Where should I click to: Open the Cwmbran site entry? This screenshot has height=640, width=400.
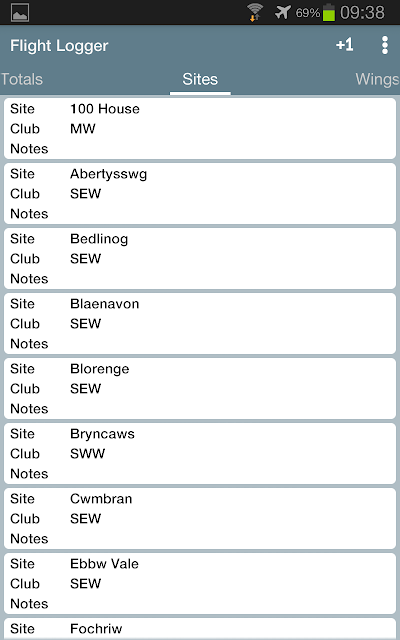[x=200, y=518]
